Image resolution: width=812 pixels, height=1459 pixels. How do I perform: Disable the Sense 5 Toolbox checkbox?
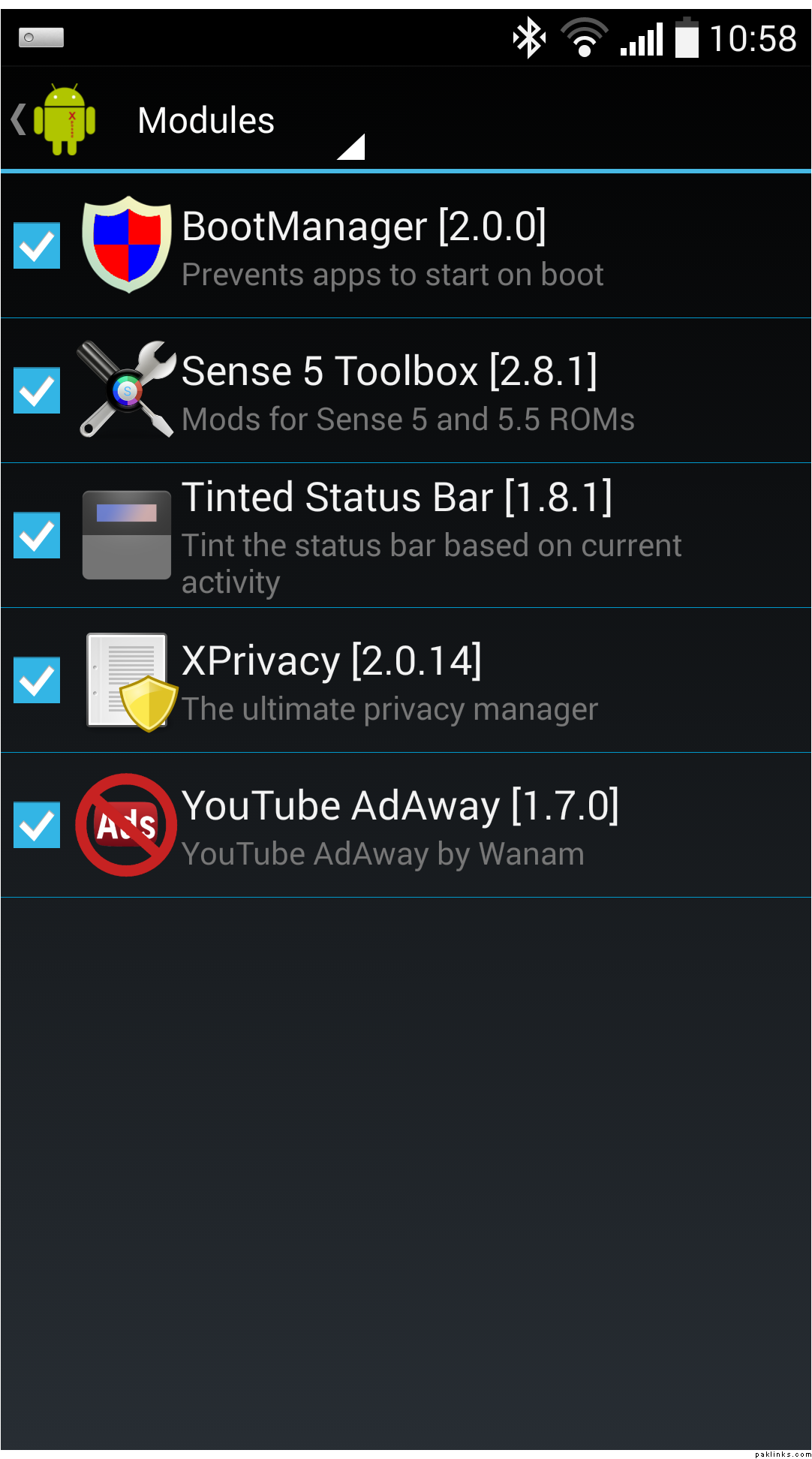[x=37, y=390]
